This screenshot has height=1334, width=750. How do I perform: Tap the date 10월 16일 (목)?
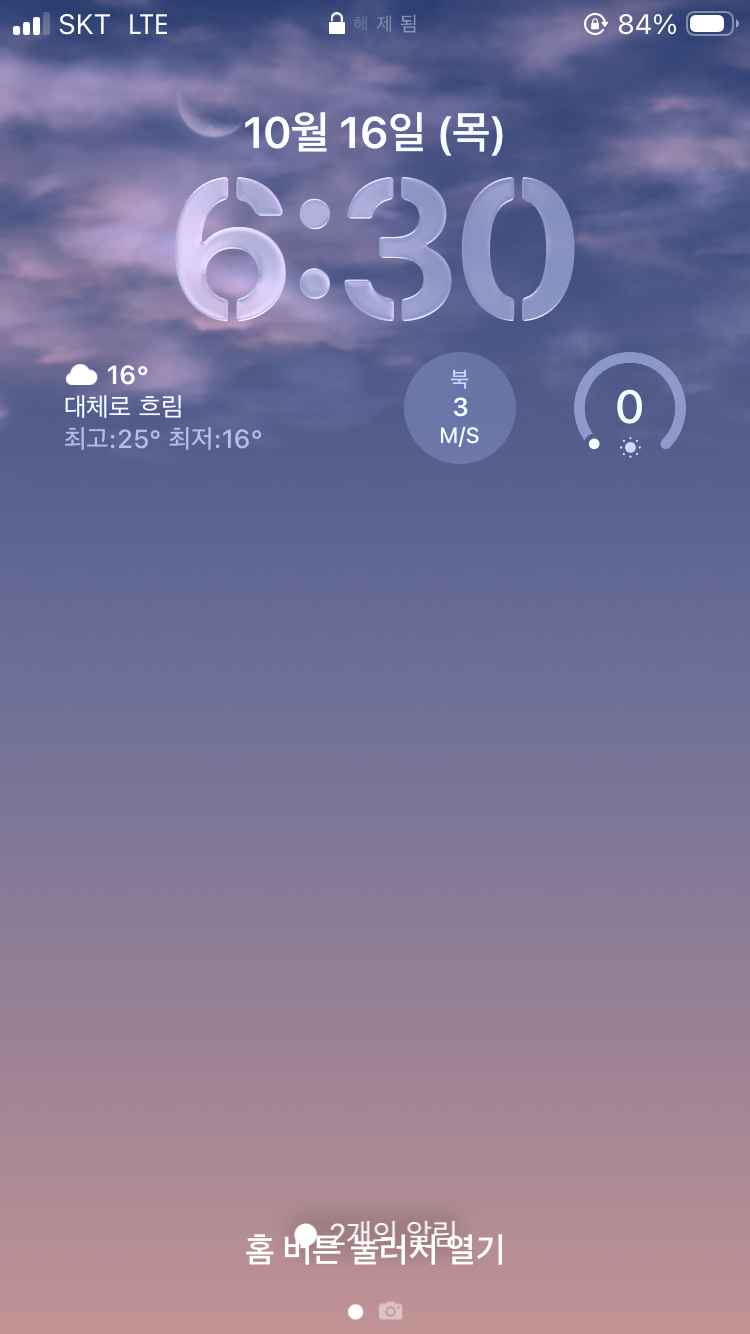pyautogui.click(x=374, y=133)
